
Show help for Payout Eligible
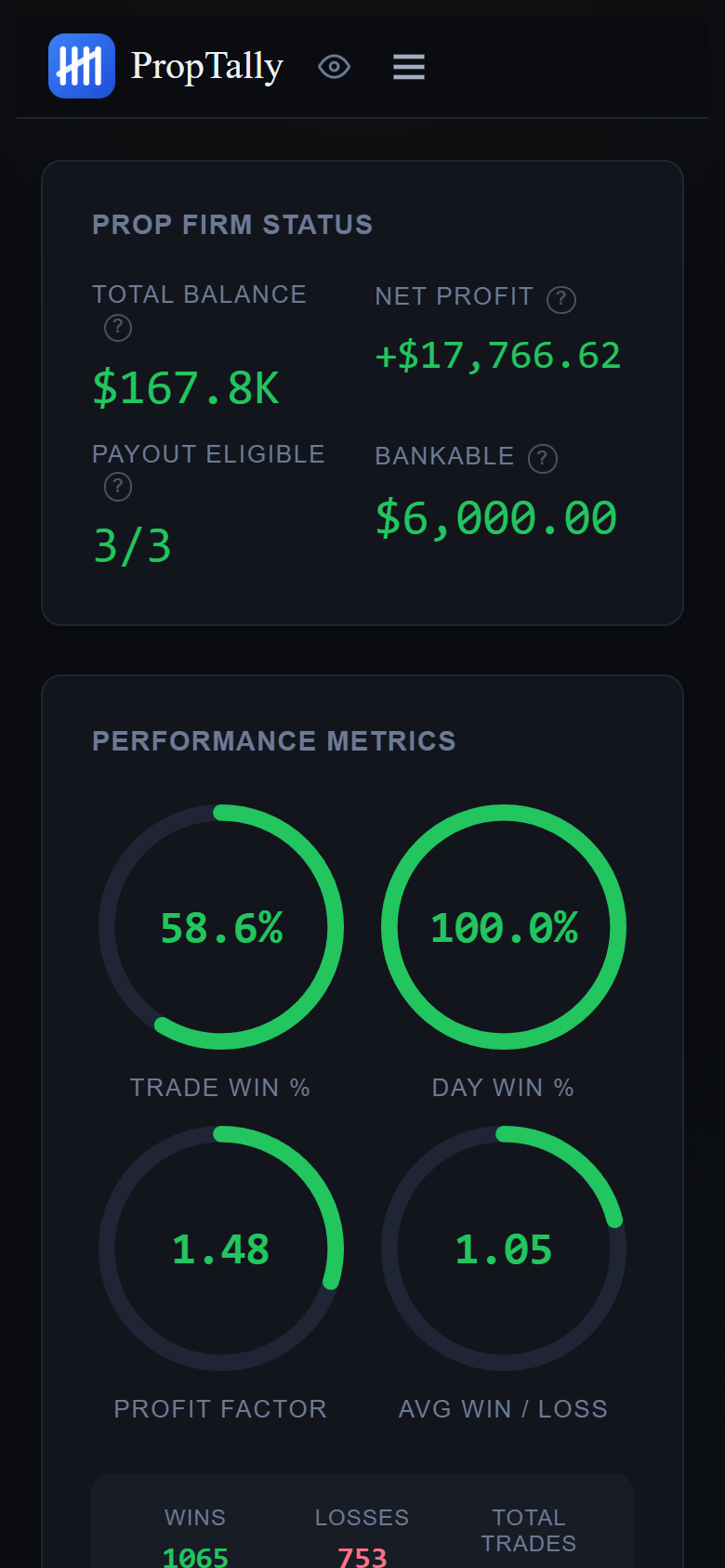(x=118, y=487)
